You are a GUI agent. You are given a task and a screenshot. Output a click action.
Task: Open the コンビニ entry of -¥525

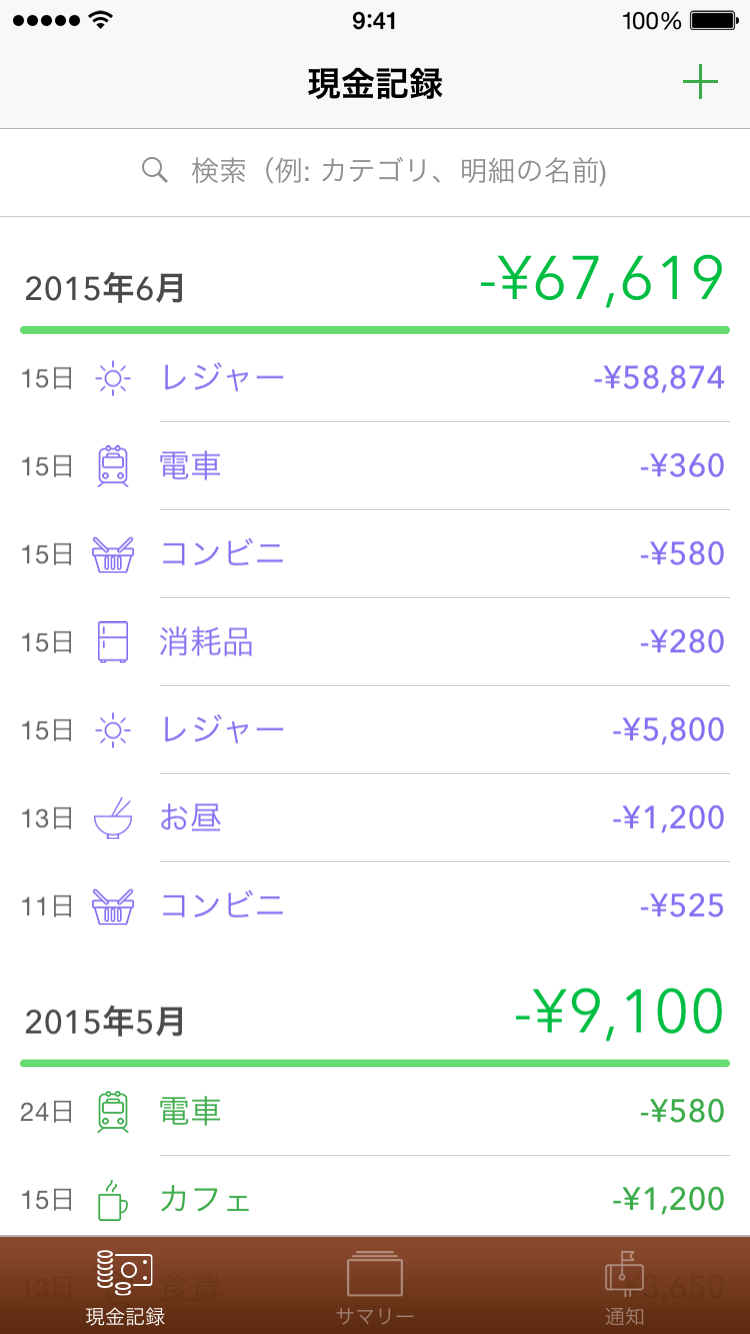pos(375,906)
